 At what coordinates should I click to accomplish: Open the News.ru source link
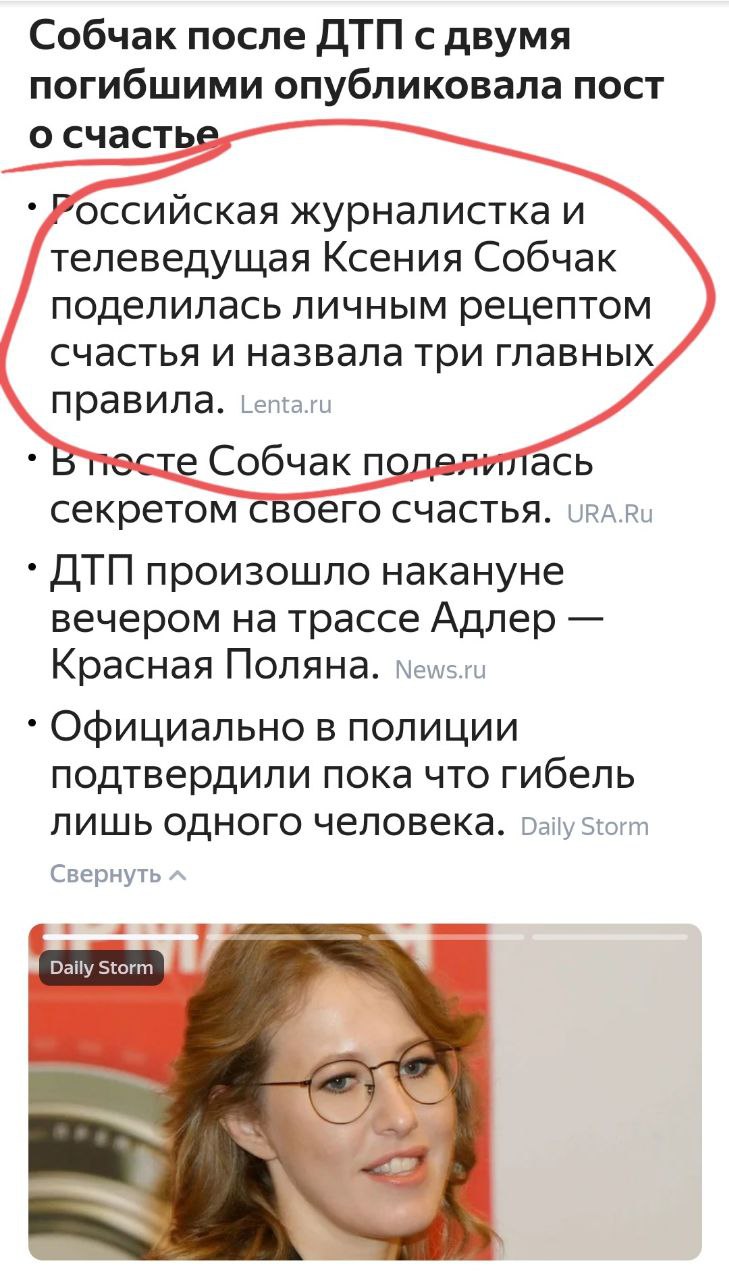[x=441, y=670]
